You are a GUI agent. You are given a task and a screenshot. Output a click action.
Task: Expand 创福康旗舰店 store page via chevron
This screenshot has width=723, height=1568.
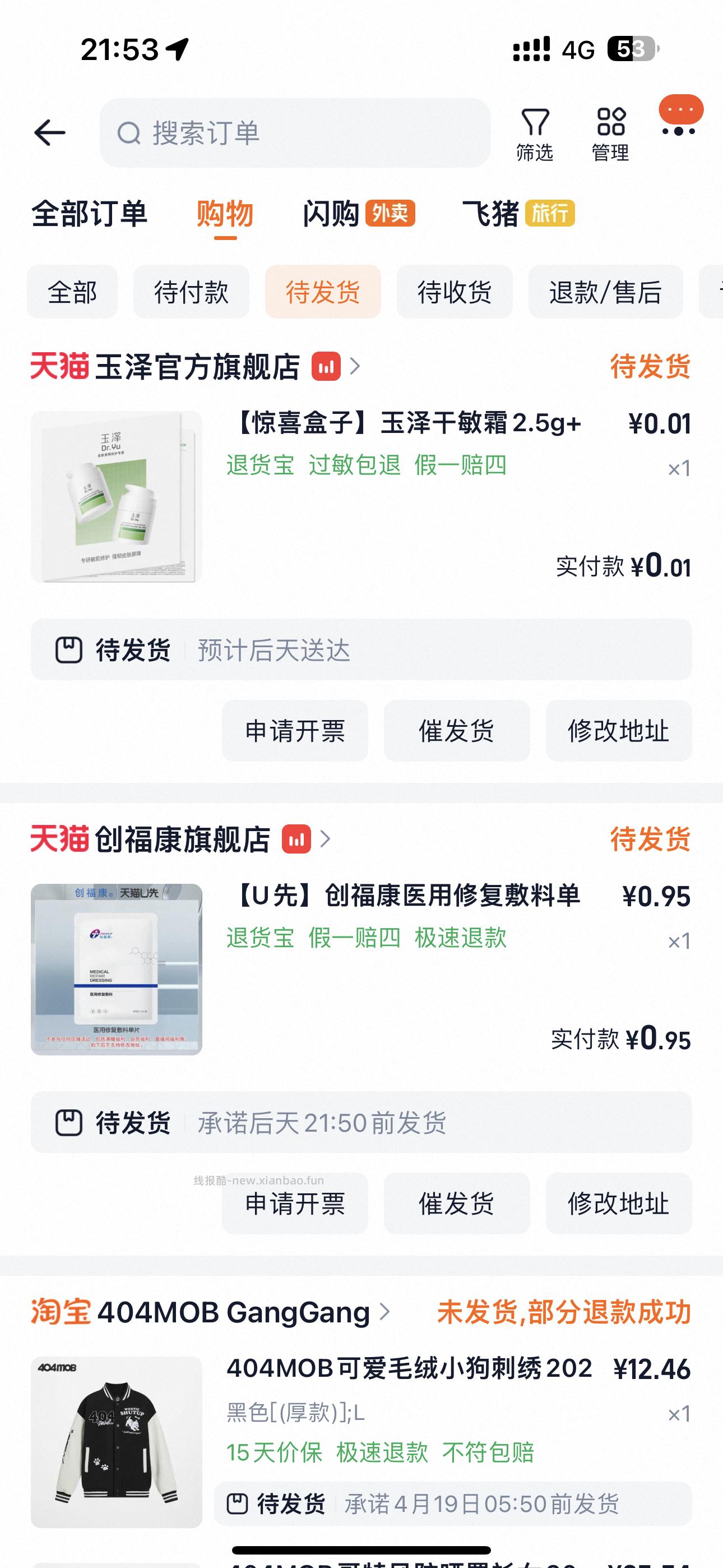click(x=325, y=840)
